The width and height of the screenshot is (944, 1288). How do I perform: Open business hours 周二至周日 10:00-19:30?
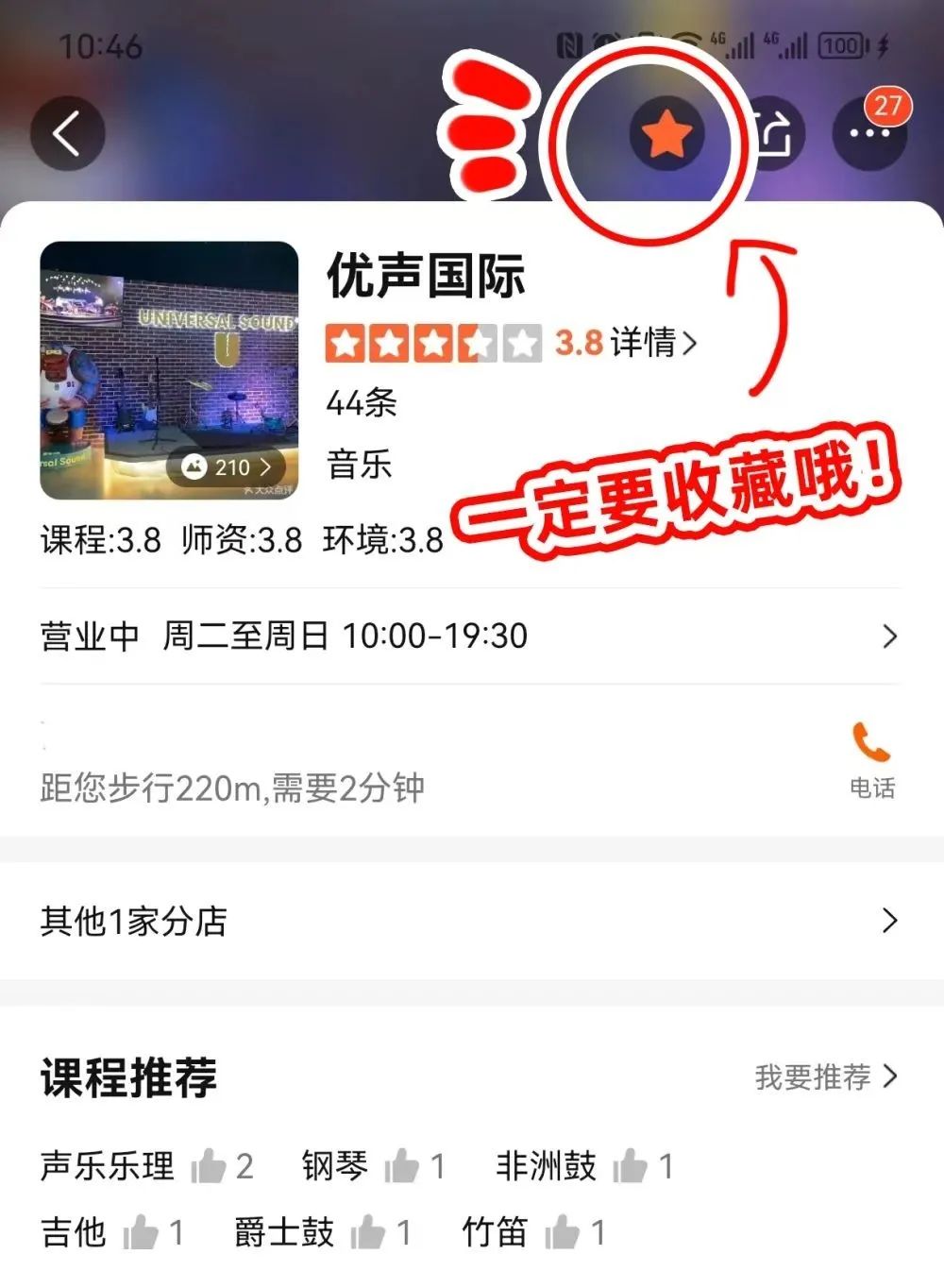click(469, 636)
